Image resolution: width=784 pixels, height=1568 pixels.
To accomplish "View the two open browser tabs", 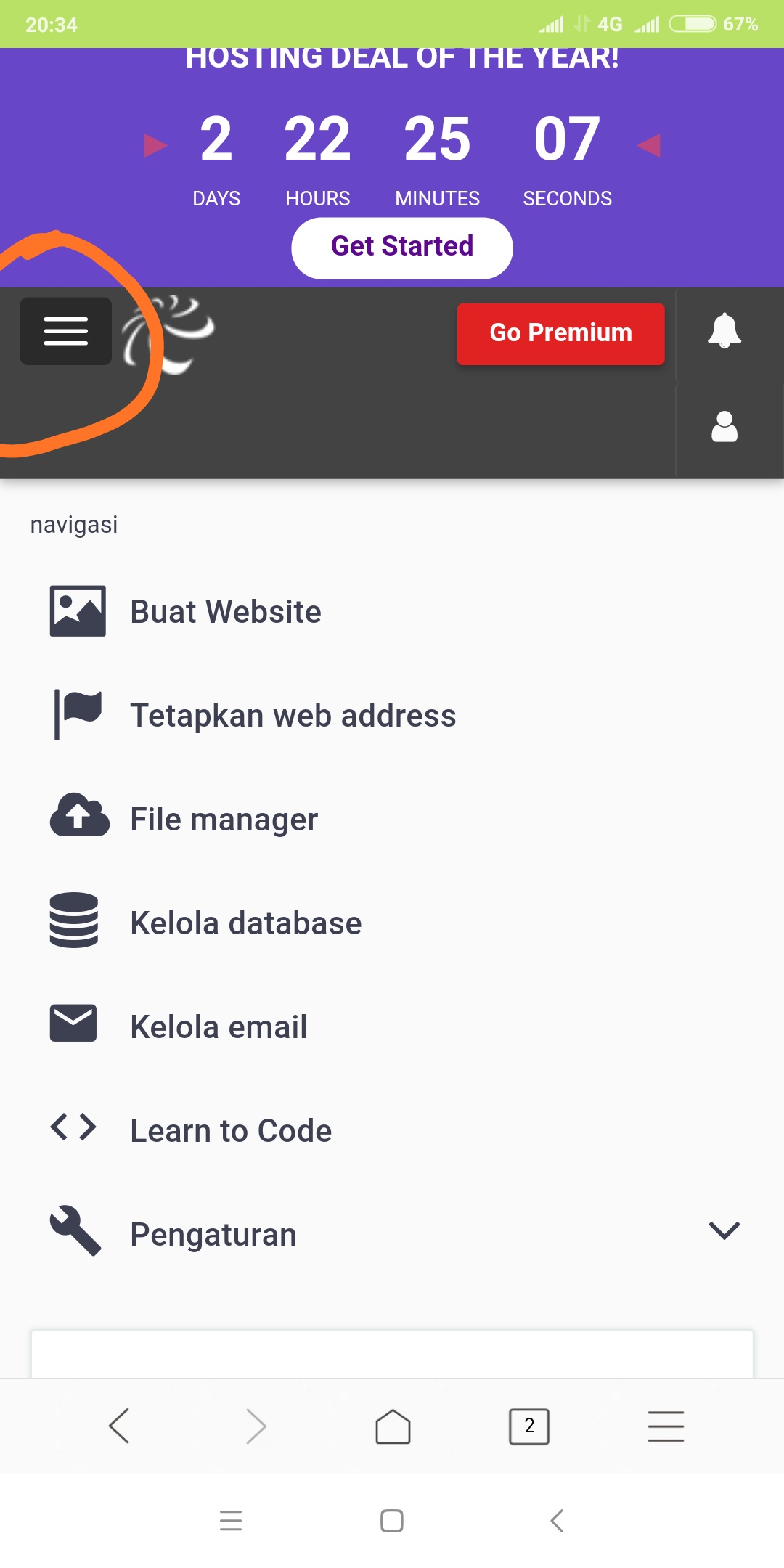I will (529, 1426).
